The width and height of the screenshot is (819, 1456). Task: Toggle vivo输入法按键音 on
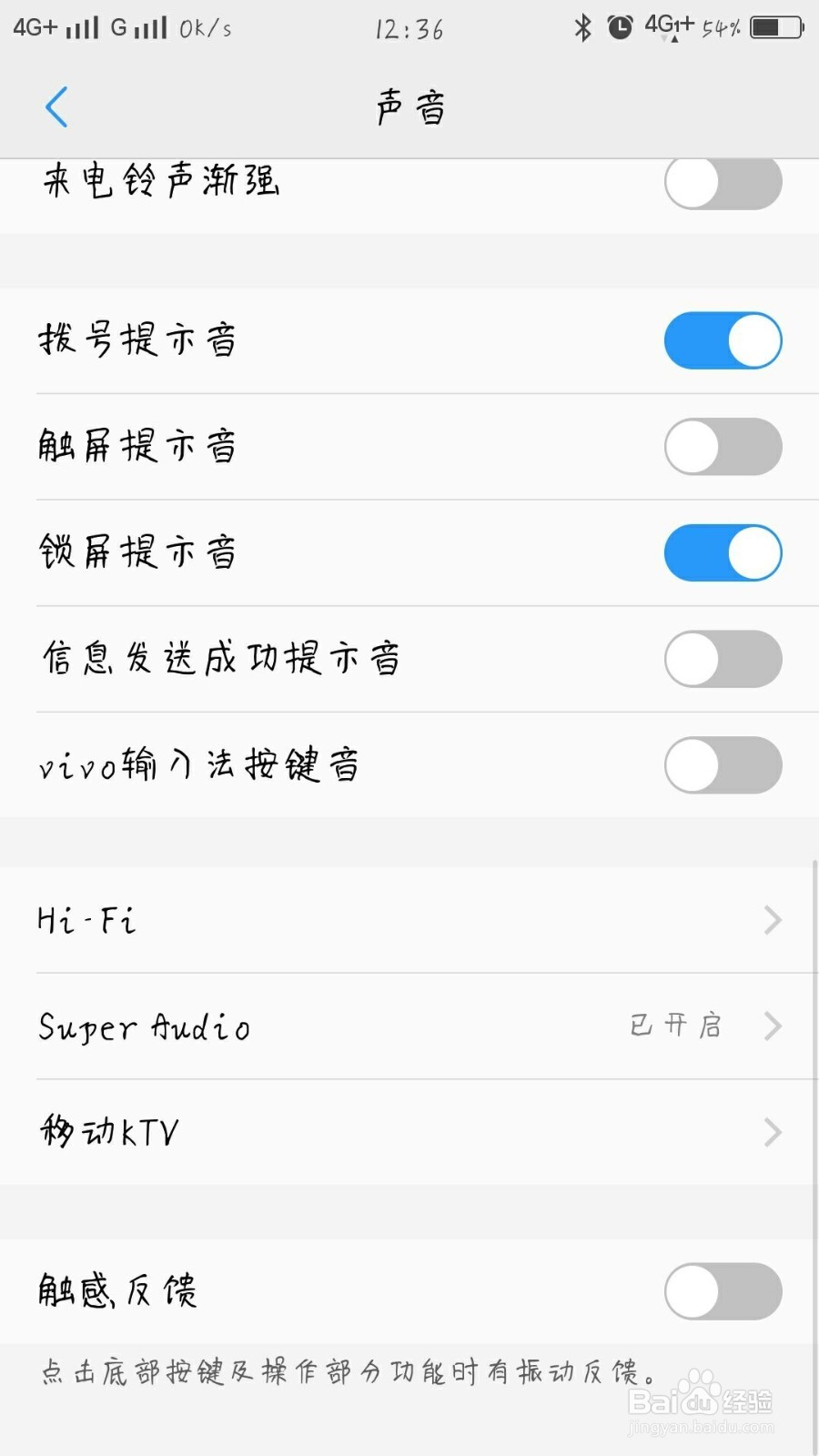point(723,765)
